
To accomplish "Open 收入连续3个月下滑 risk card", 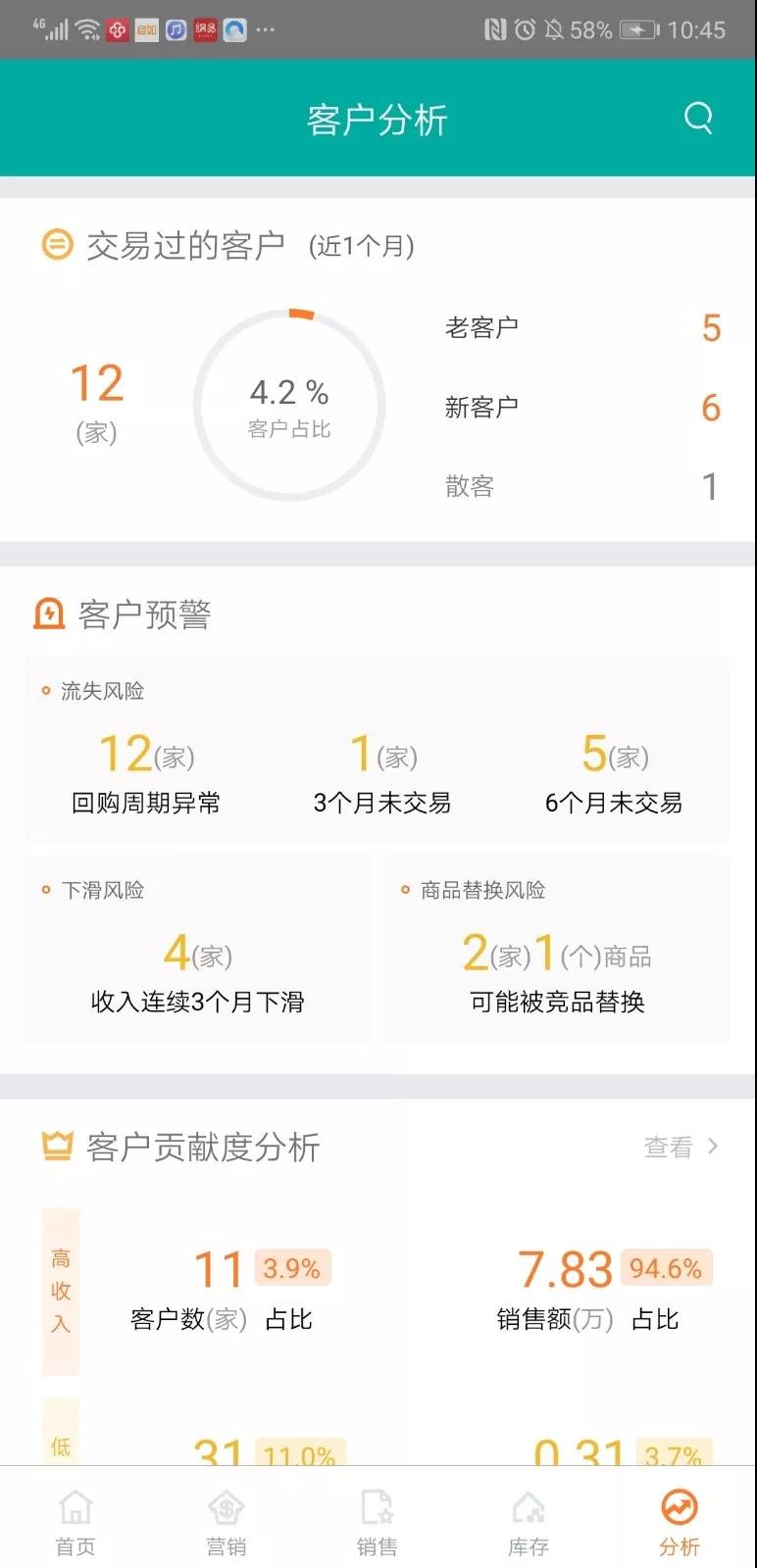I will pyautogui.click(x=198, y=949).
